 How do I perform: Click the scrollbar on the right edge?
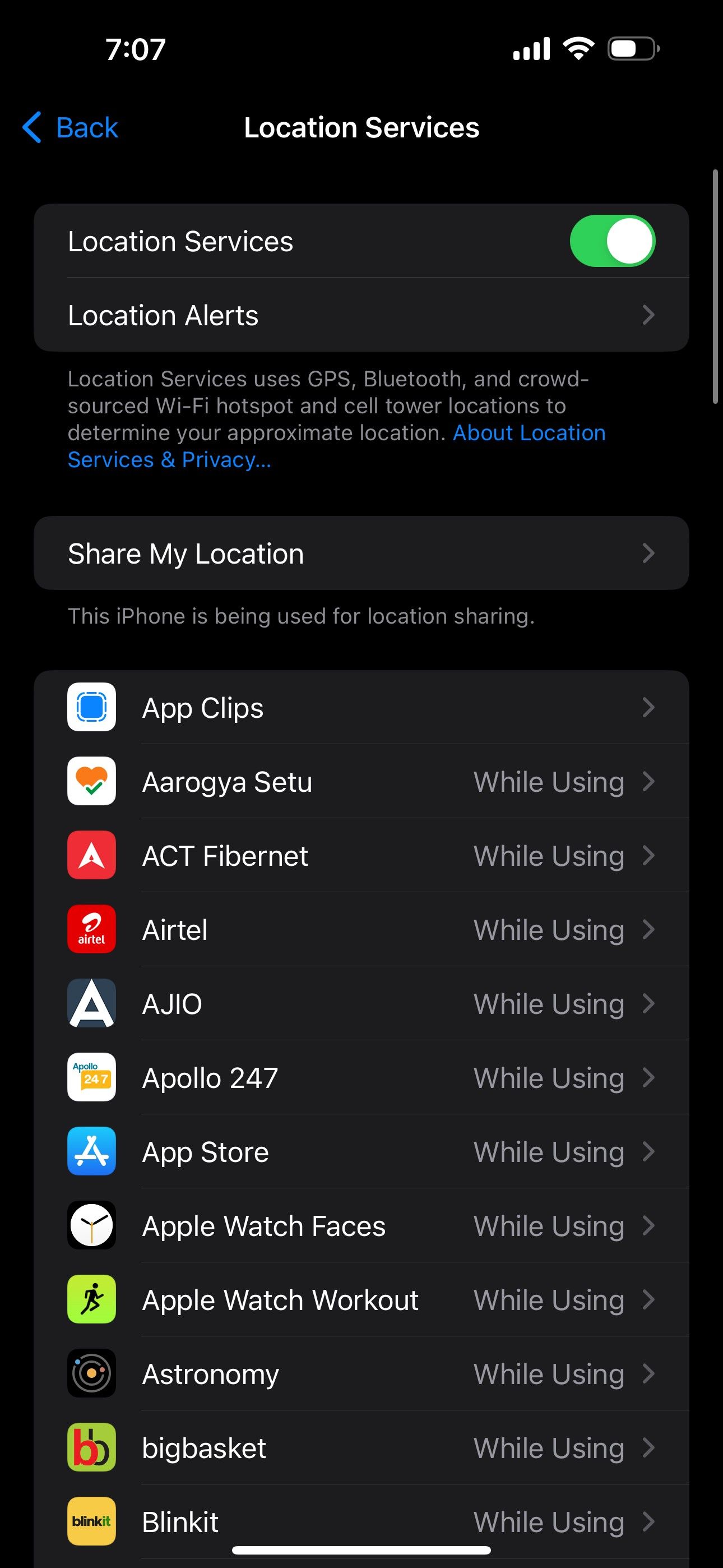(715, 286)
